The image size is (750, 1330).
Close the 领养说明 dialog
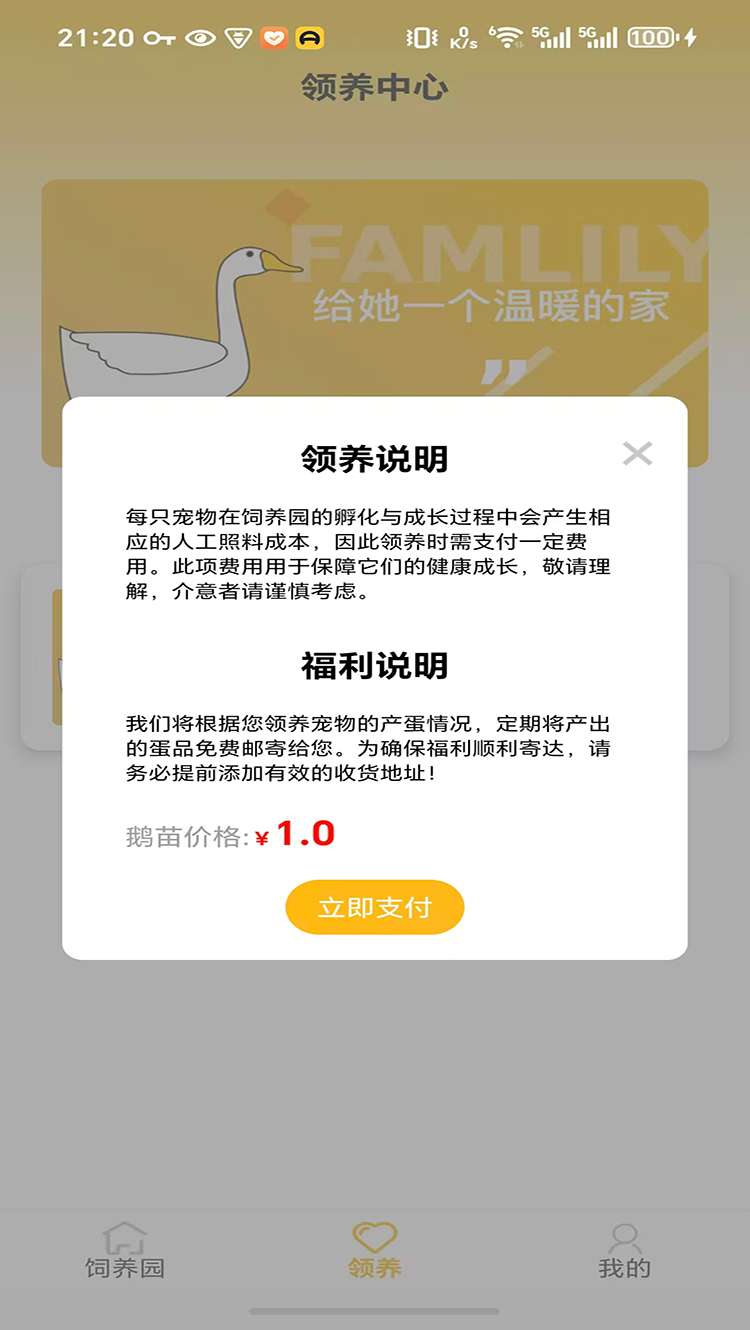coord(637,453)
